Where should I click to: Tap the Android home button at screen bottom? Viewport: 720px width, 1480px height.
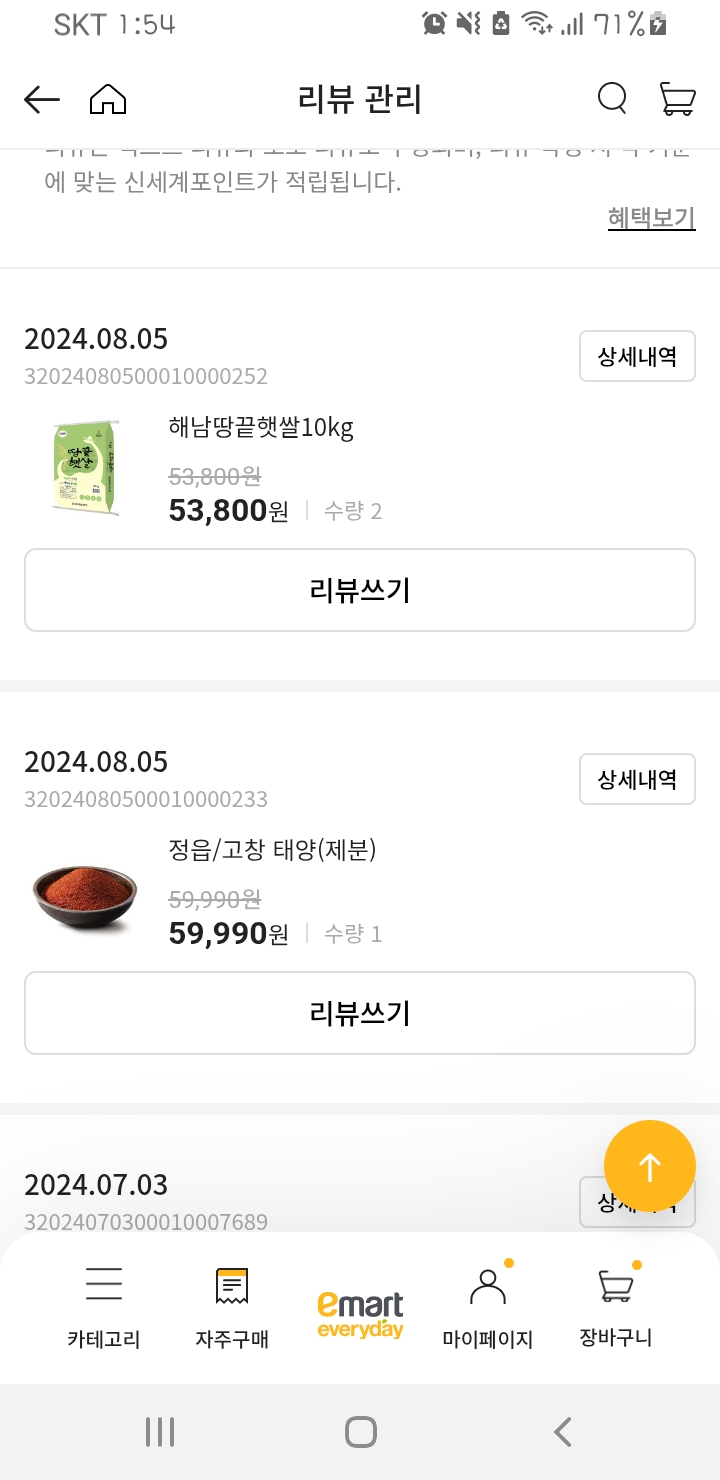[x=360, y=1431]
